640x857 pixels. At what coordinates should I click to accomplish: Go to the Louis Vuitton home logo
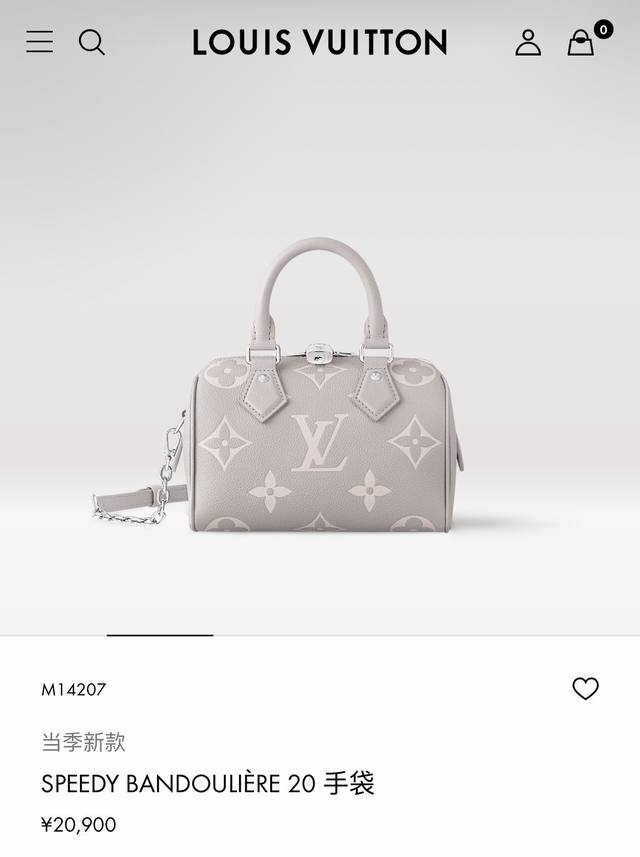click(320, 42)
